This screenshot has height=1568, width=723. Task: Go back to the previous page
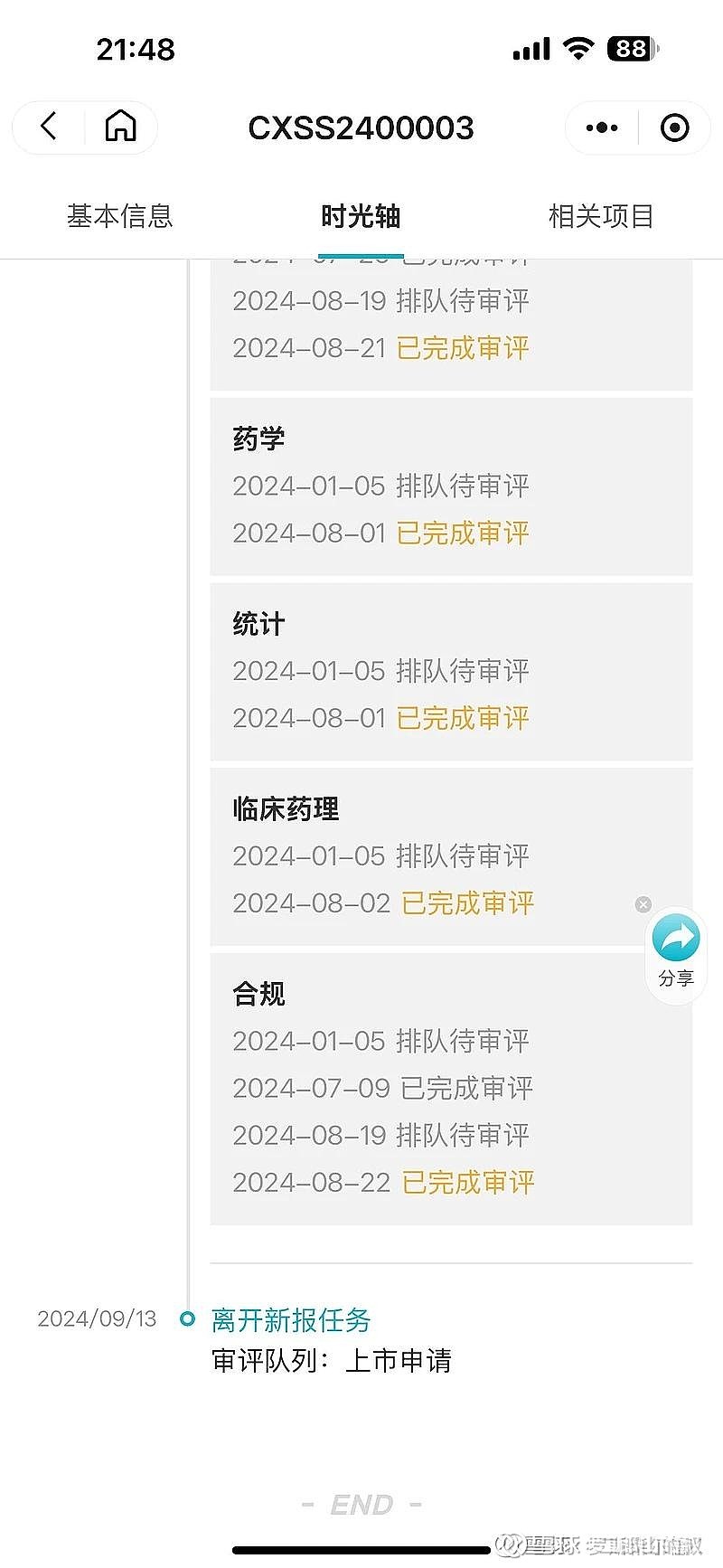pyautogui.click(x=49, y=127)
